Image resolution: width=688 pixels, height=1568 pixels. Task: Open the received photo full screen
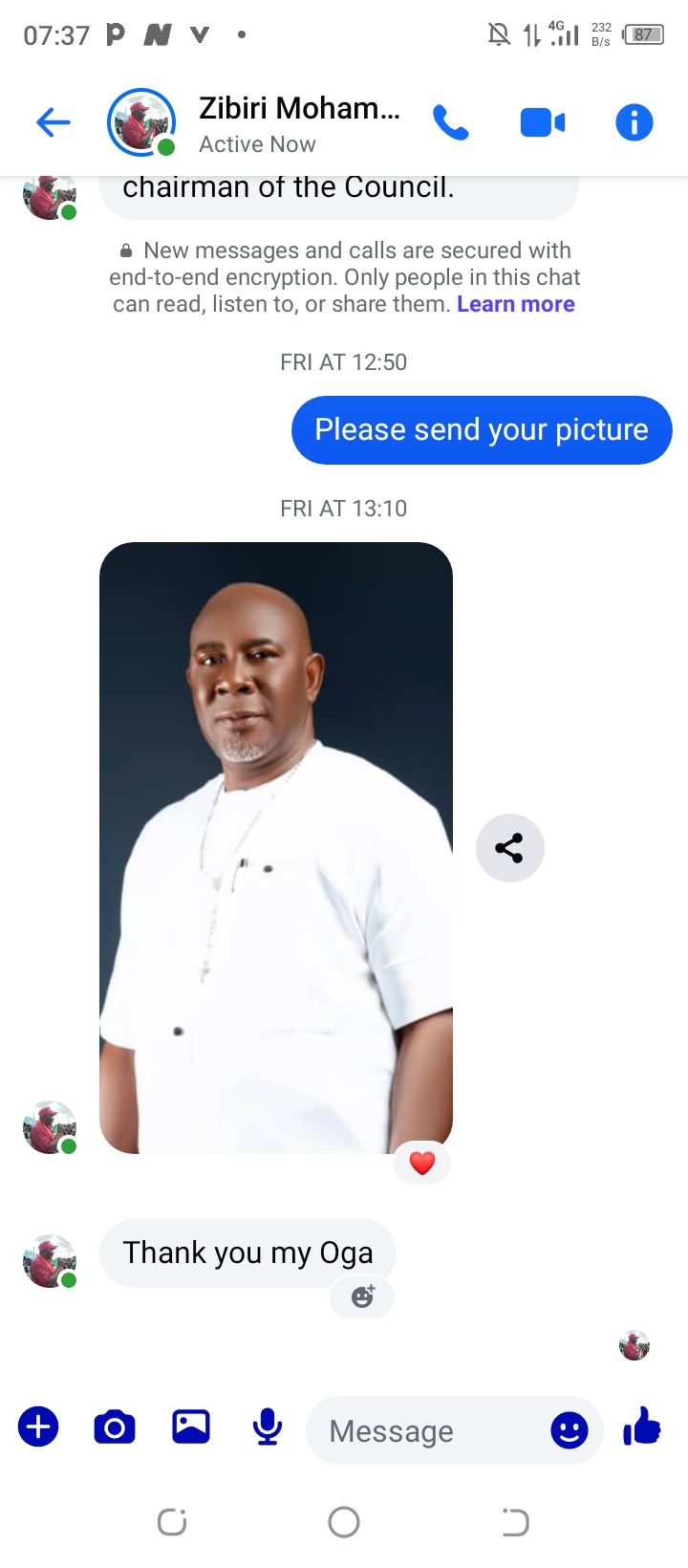pyautogui.click(x=275, y=846)
